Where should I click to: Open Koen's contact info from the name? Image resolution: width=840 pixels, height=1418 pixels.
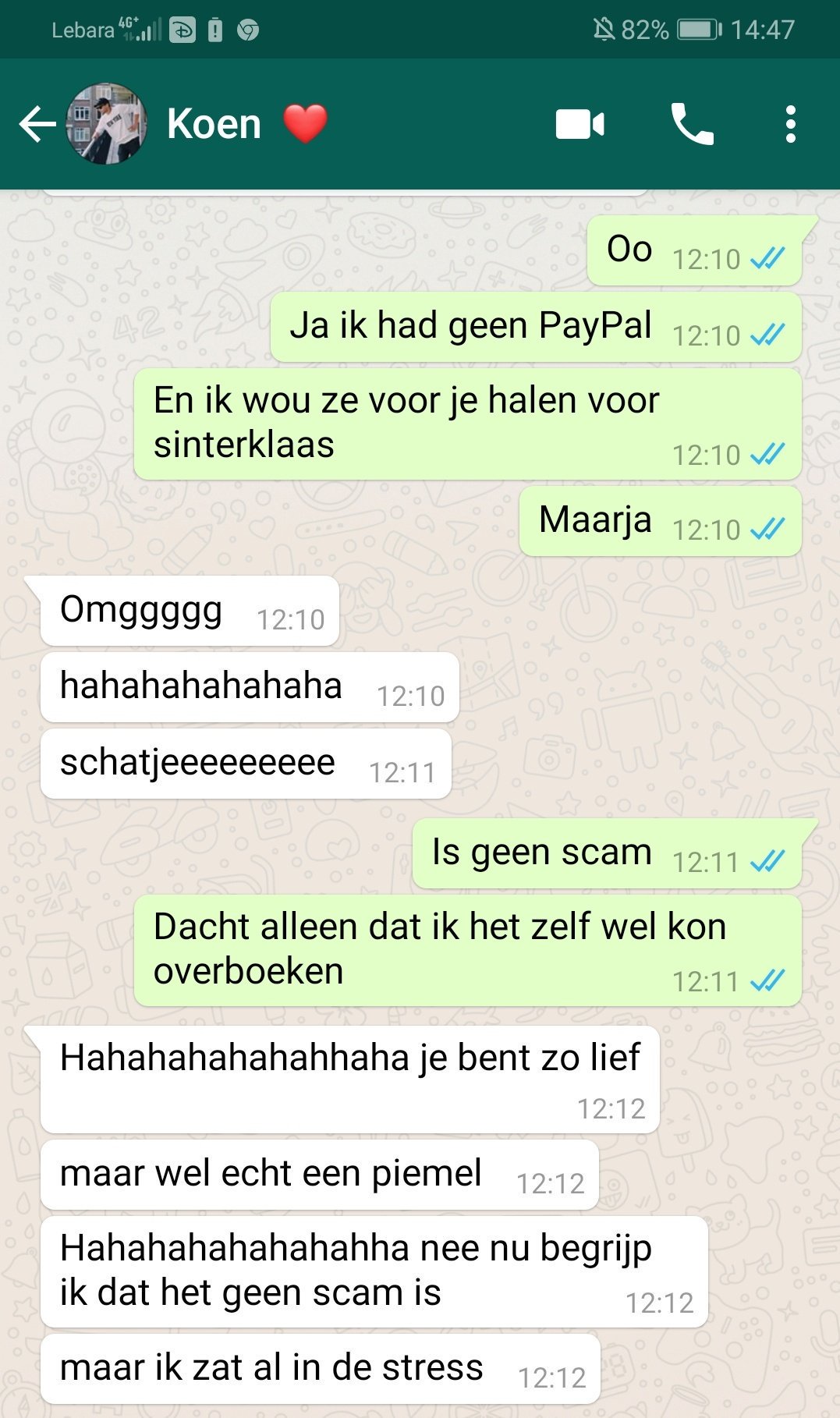214,125
